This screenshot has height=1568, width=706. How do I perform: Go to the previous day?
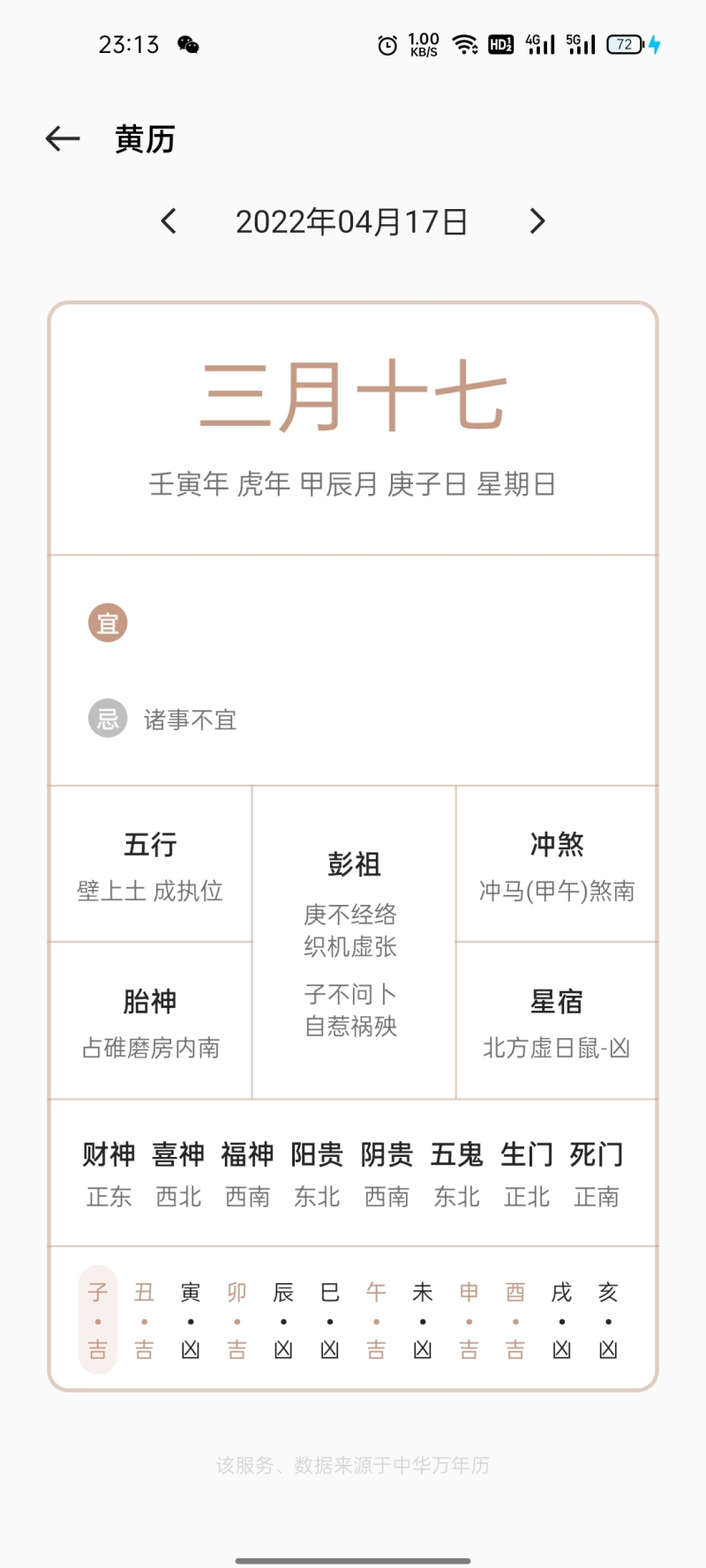[x=169, y=221]
